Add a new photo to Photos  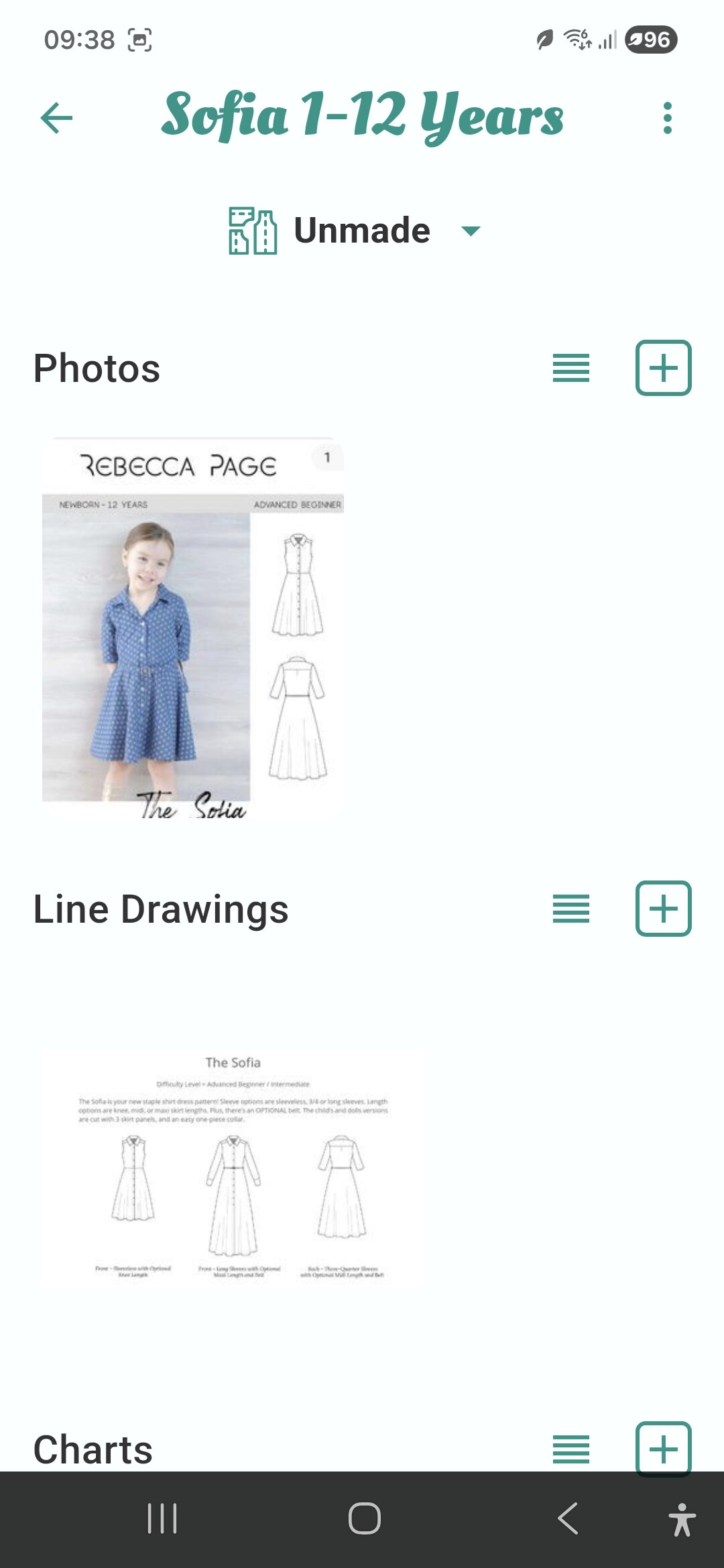(663, 368)
